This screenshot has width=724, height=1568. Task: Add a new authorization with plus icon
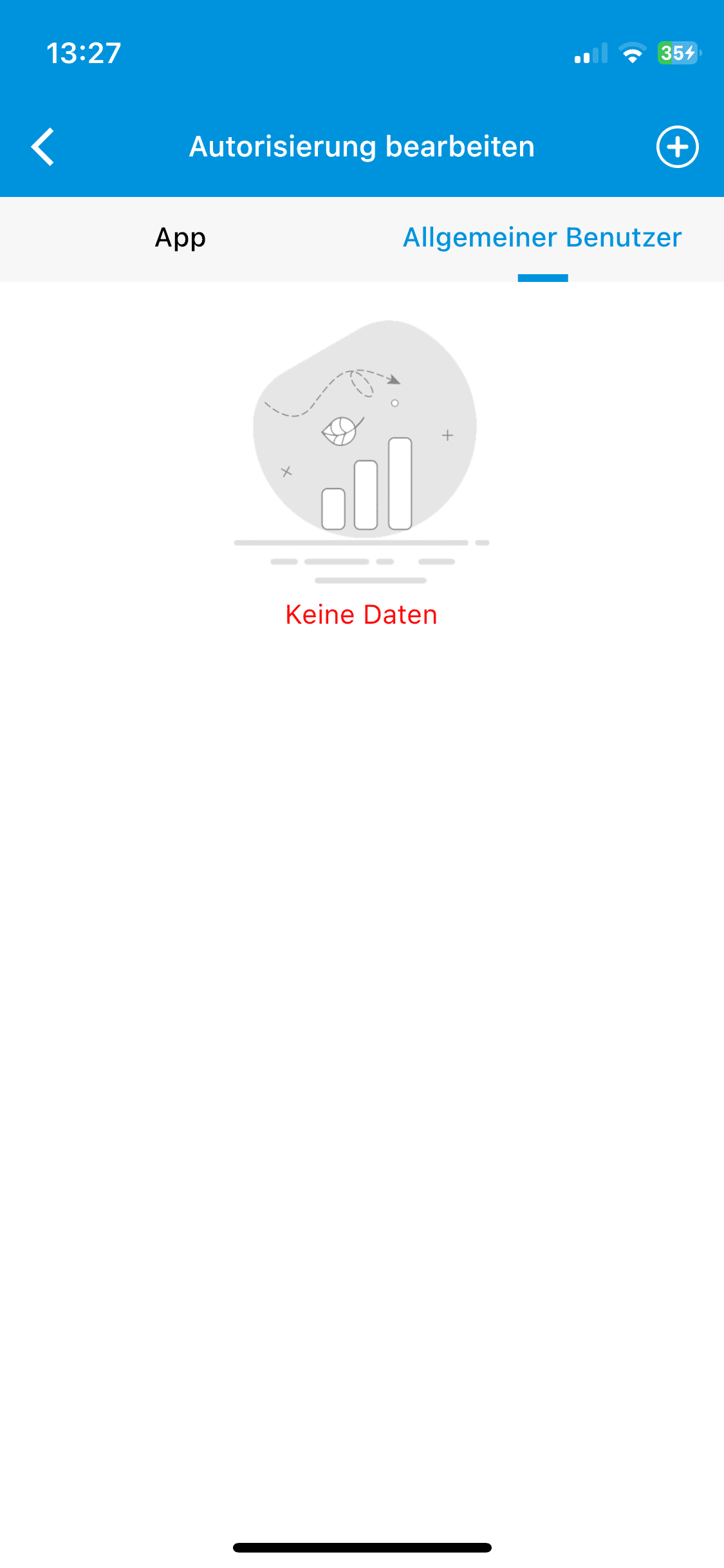677,147
